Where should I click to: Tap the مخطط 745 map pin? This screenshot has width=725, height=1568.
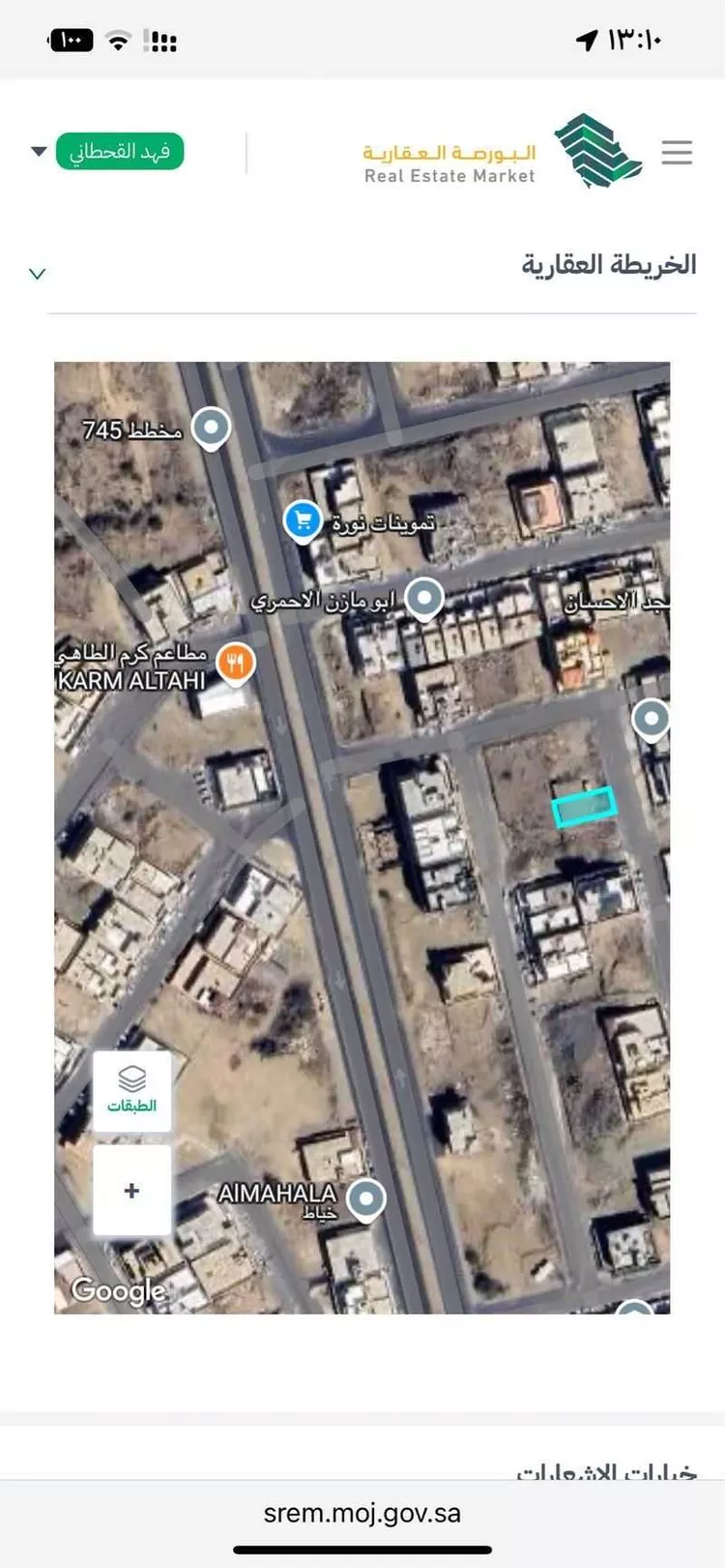[x=211, y=427]
